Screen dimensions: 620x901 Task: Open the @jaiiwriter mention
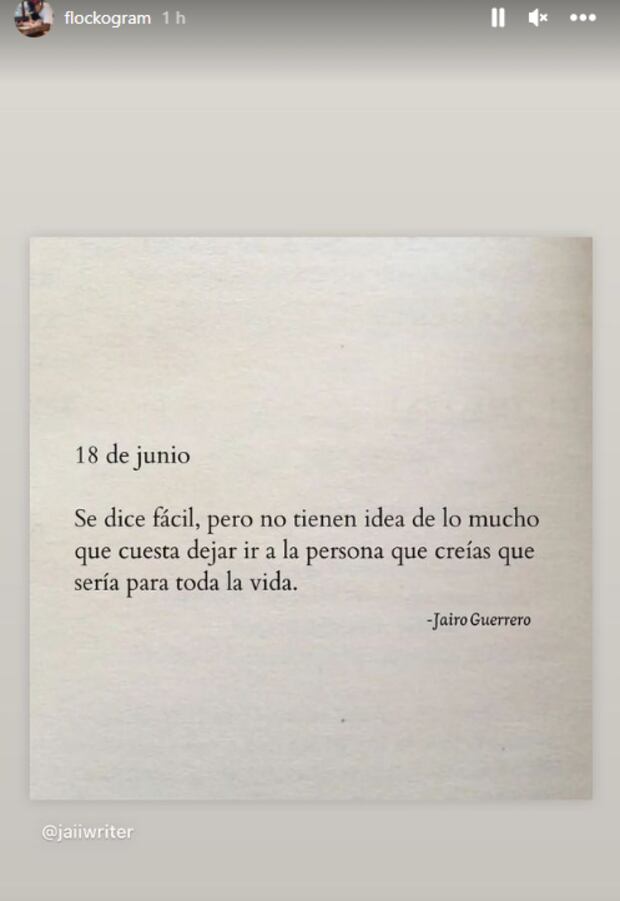tap(87, 832)
